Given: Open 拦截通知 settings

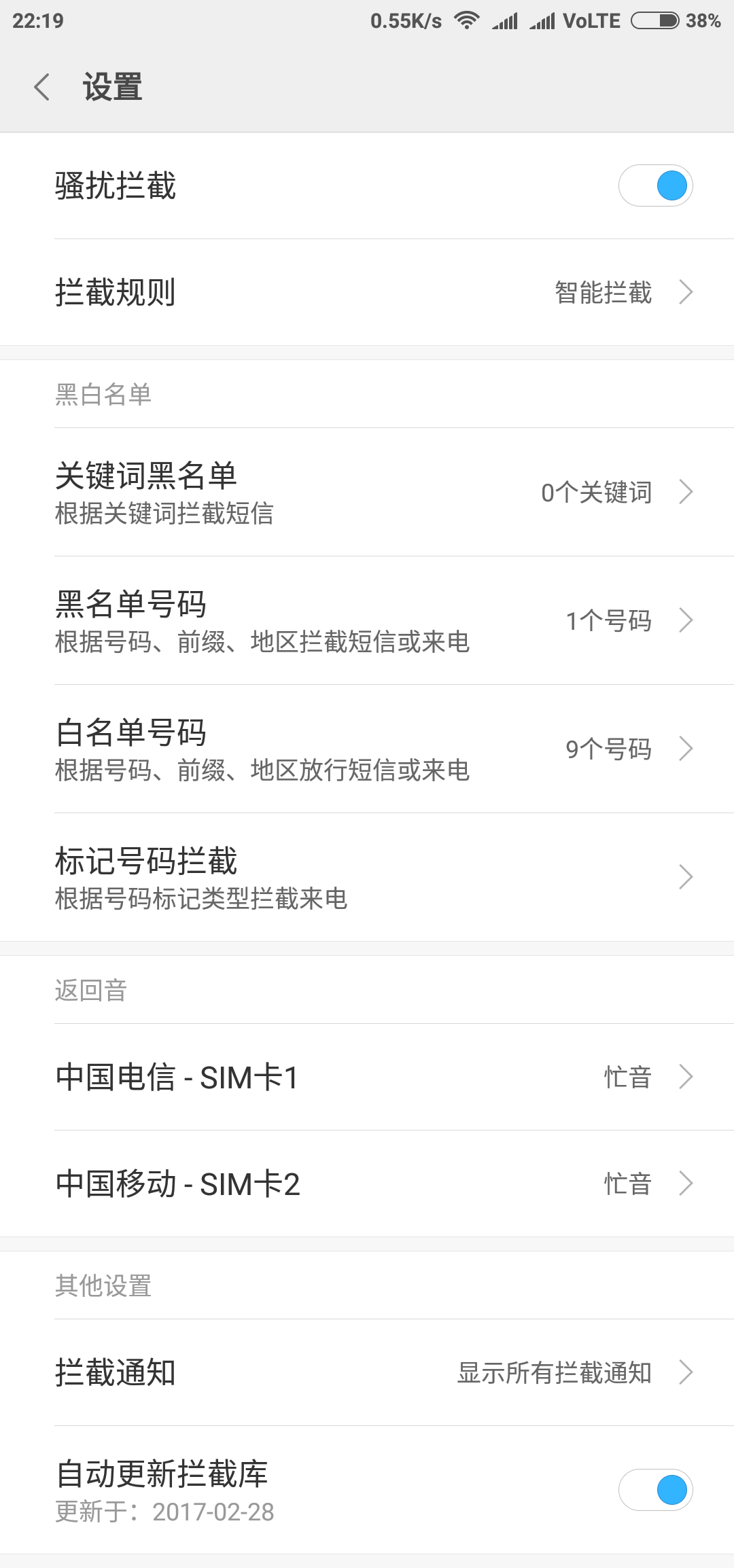Looking at the screenshot, I should click(367, 1372).
